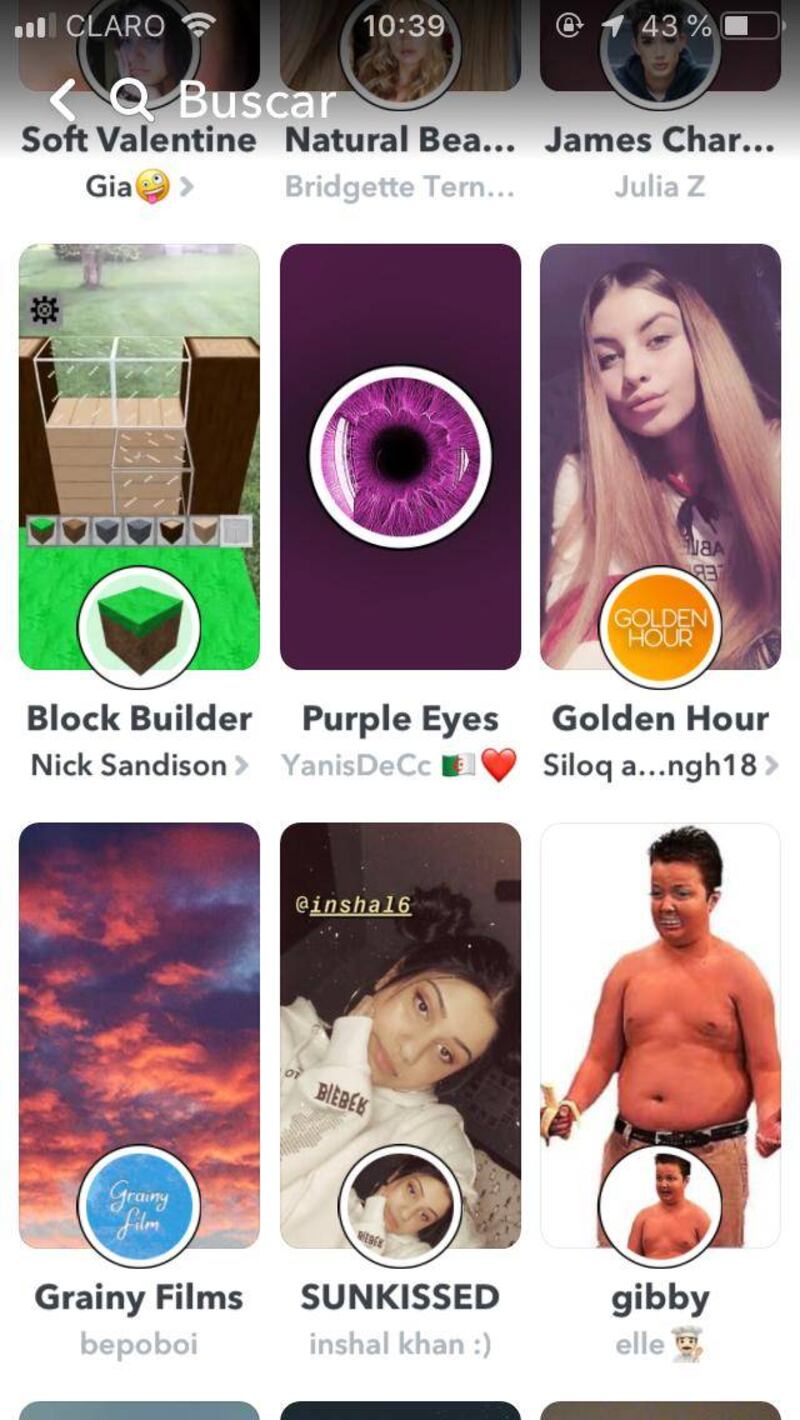Open the gibby lens
Image resolution: width=800 pixels, height=1420 pixels.
660,1035
